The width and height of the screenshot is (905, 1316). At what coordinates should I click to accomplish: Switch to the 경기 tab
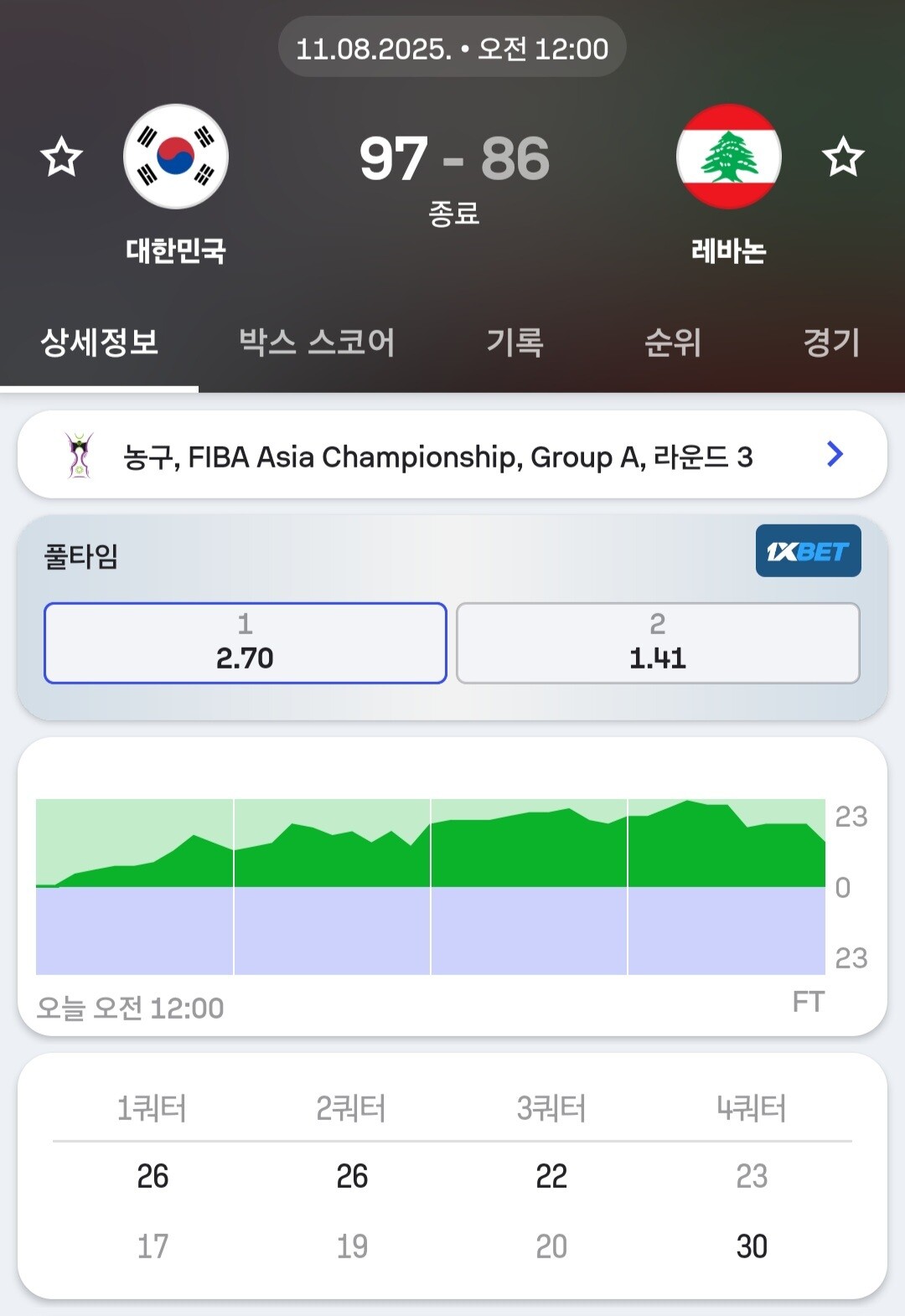pyautogui.click(x=831, y=343)
